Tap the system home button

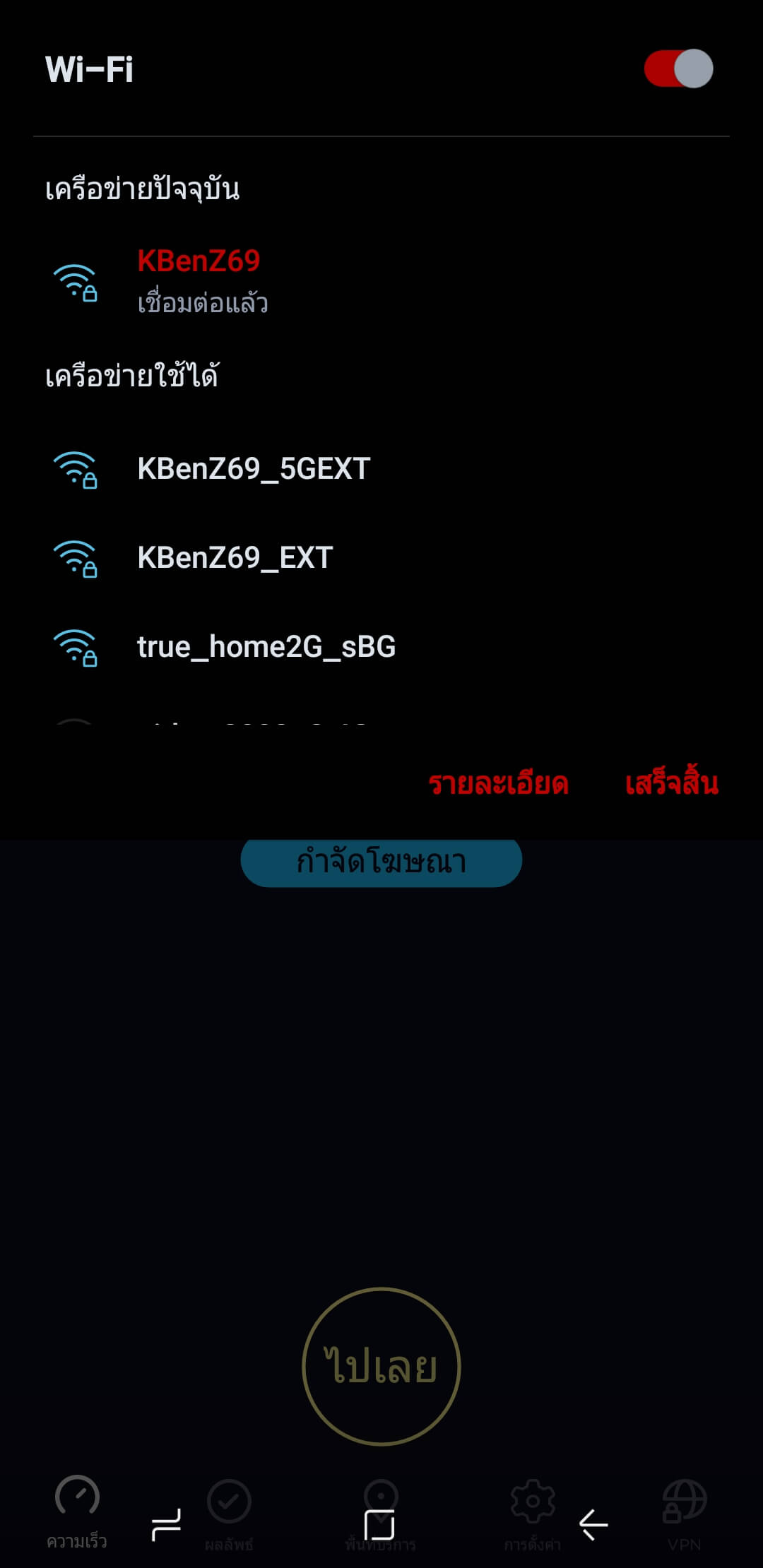pos(379,1525)
